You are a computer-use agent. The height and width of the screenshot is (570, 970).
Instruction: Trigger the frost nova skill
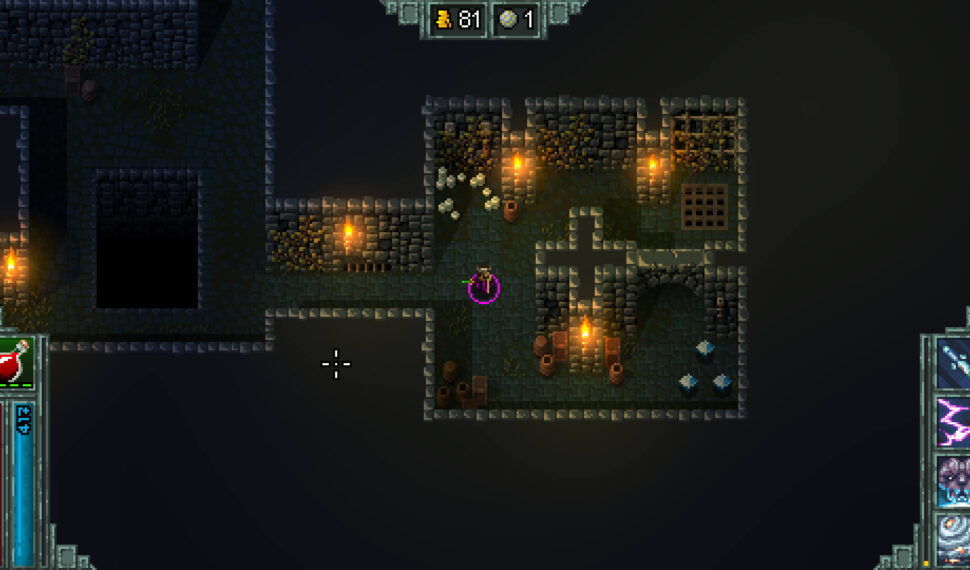(953, 480)
